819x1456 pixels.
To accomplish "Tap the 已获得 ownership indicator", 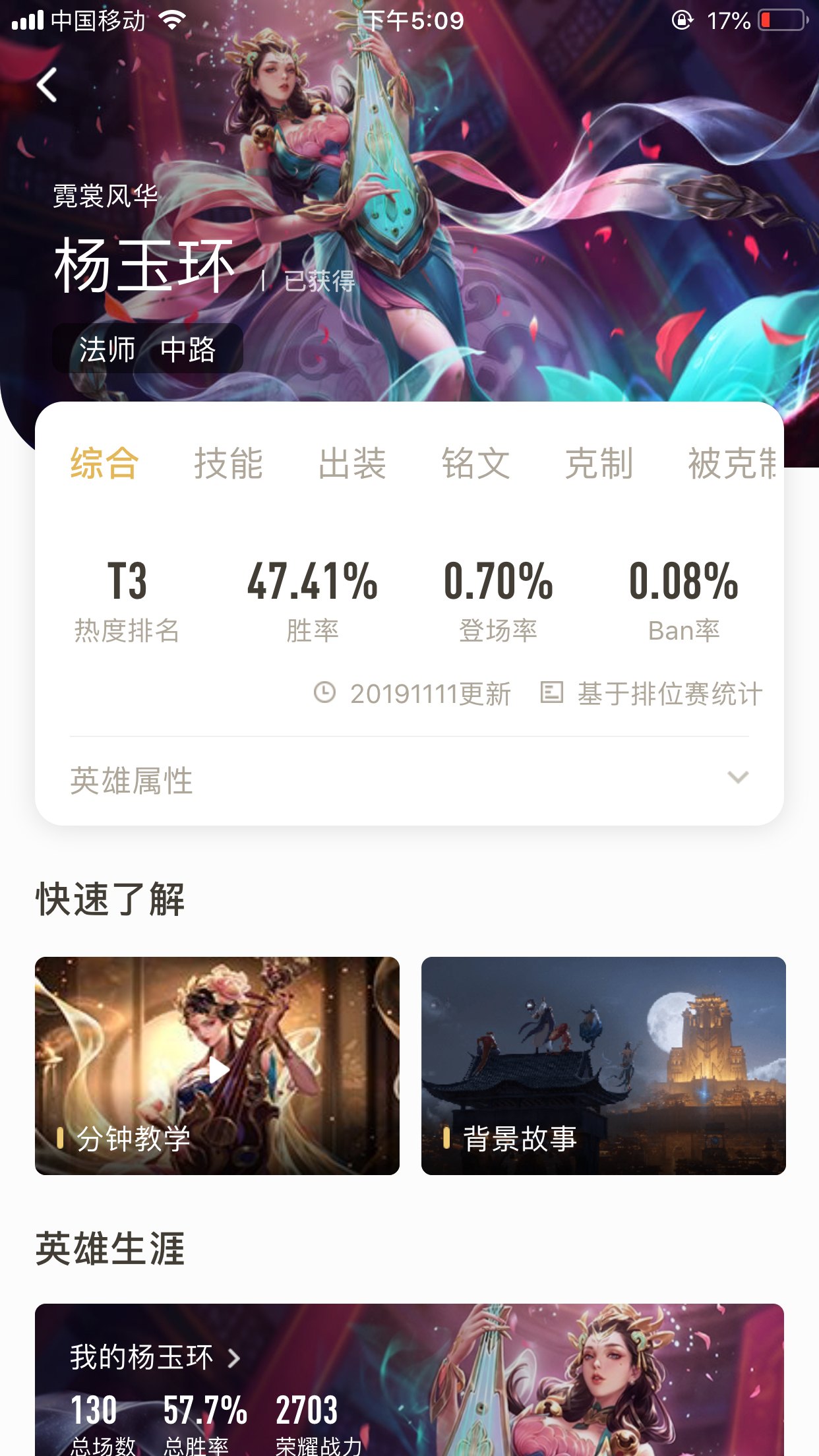I will coord(320,280).
